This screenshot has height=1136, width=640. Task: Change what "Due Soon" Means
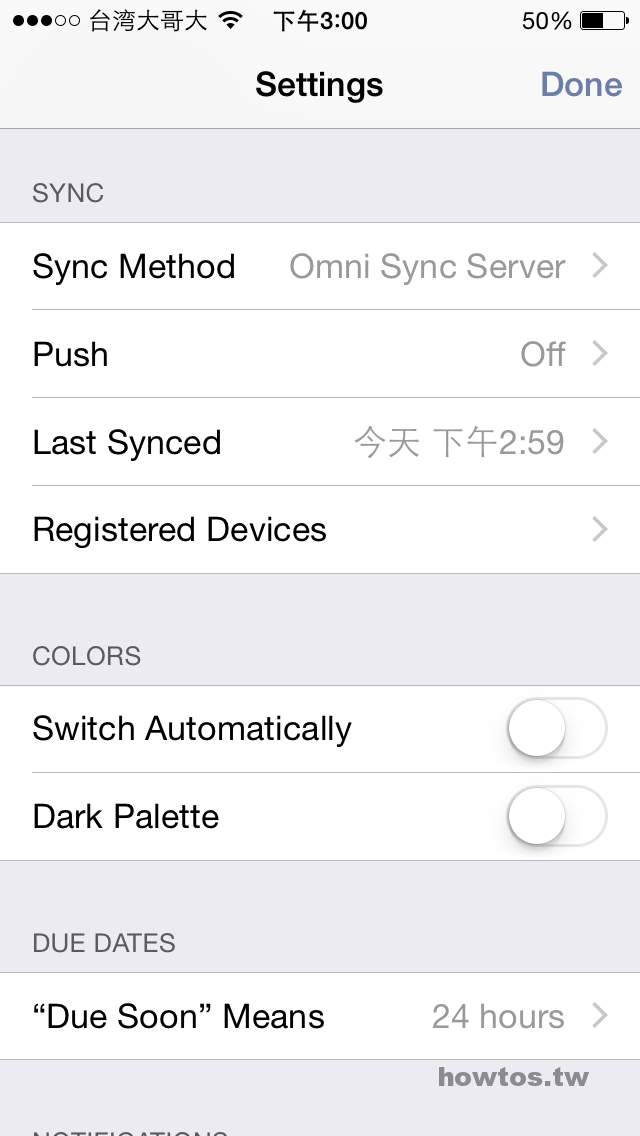pyautogui.click(x=320, y=1016)
